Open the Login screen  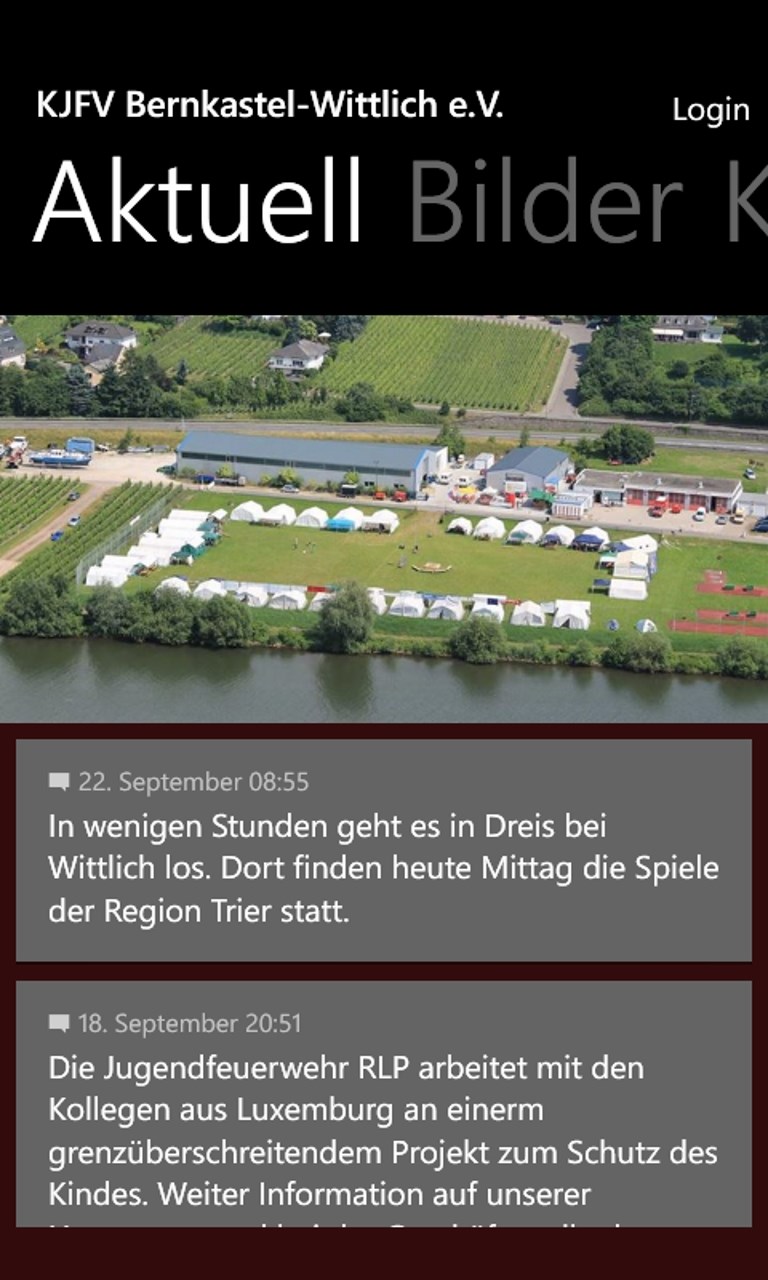point(710,110)
